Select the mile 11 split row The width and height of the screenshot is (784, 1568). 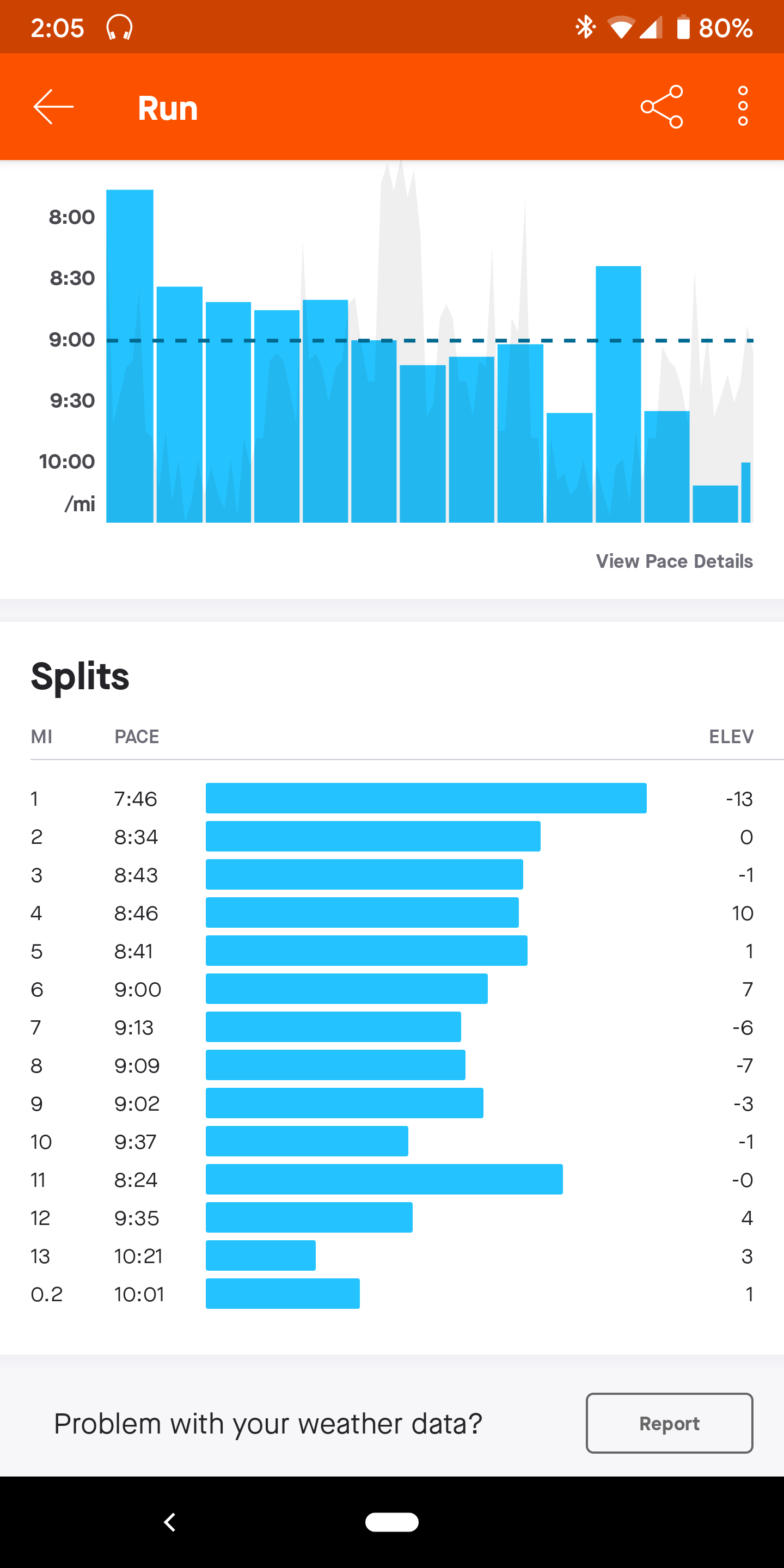pos(383,1180)
